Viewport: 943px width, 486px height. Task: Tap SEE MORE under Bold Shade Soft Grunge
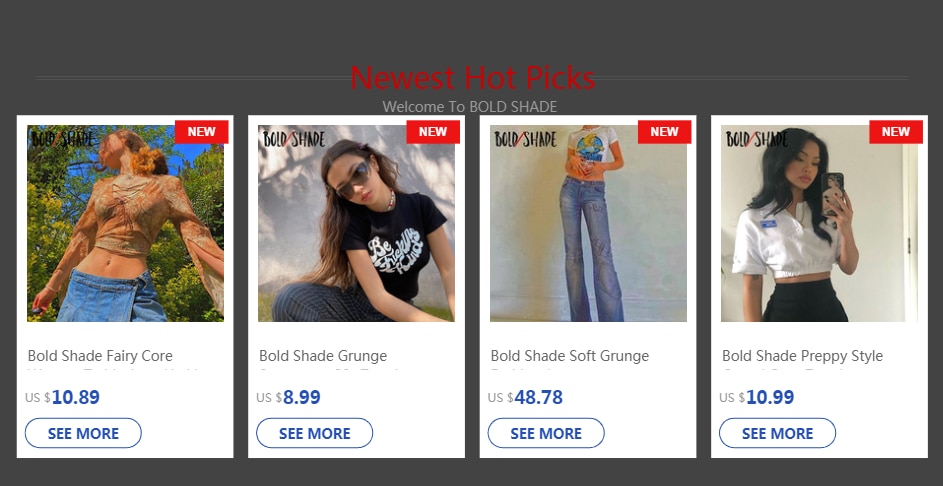[546, 433]
